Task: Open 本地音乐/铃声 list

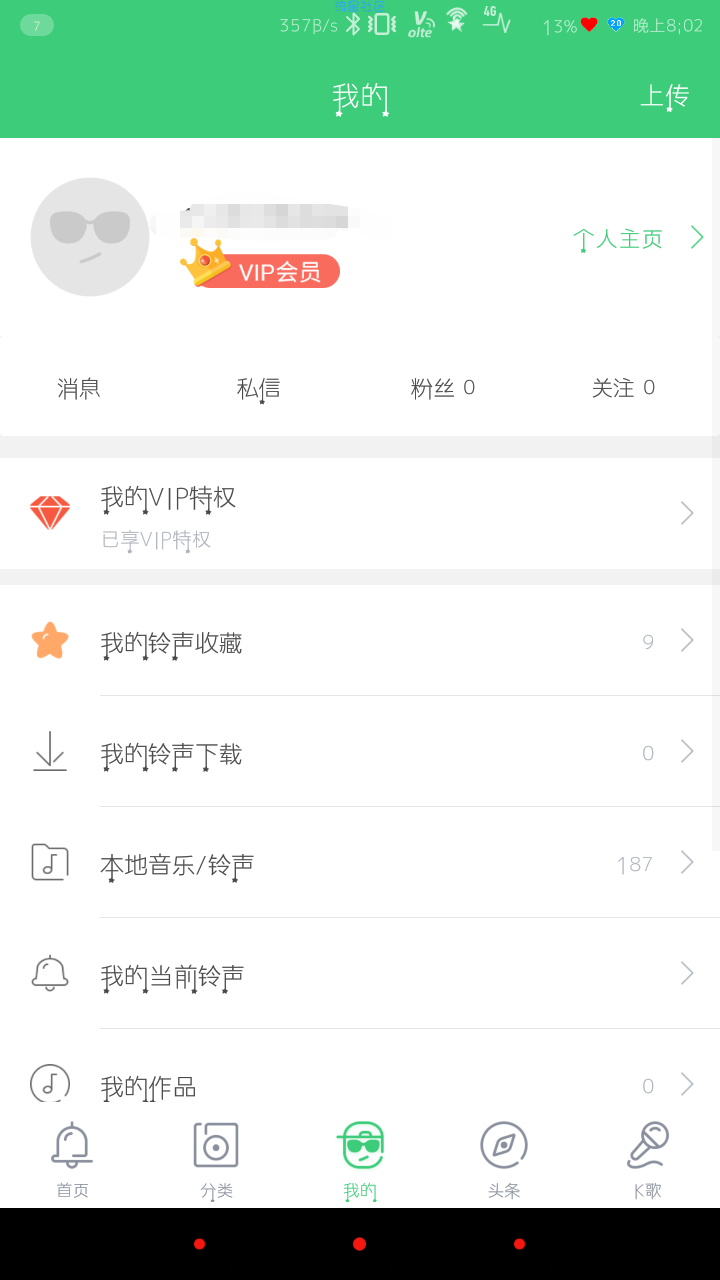Action: pyautogui.click(x=360, y=863)
